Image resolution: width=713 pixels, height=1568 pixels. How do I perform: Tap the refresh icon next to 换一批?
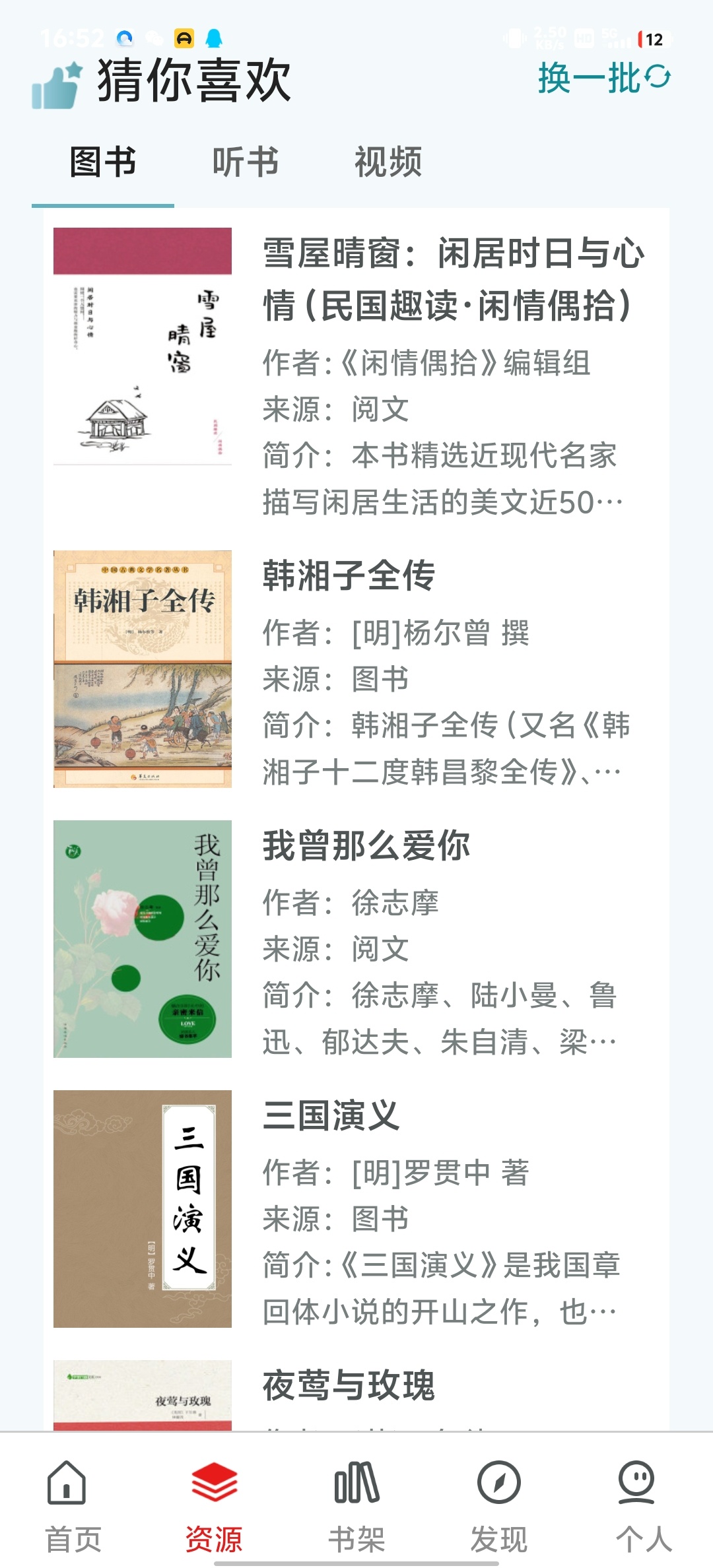[x=659, y=78]
